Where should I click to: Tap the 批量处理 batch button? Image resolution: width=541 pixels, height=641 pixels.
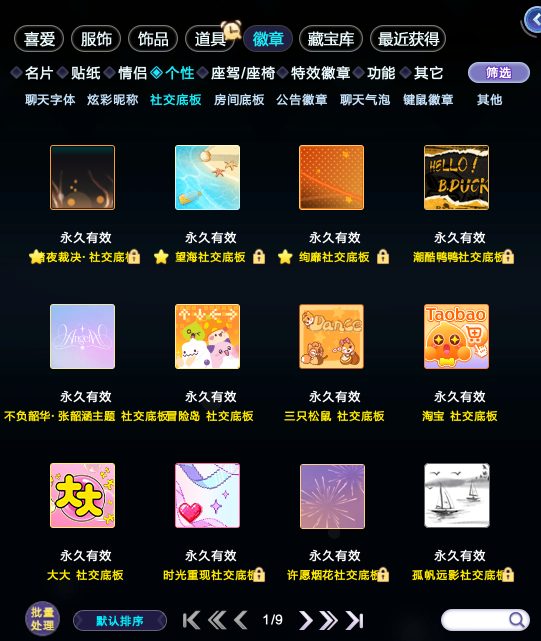pyautogui.click(x=42, y=619)
